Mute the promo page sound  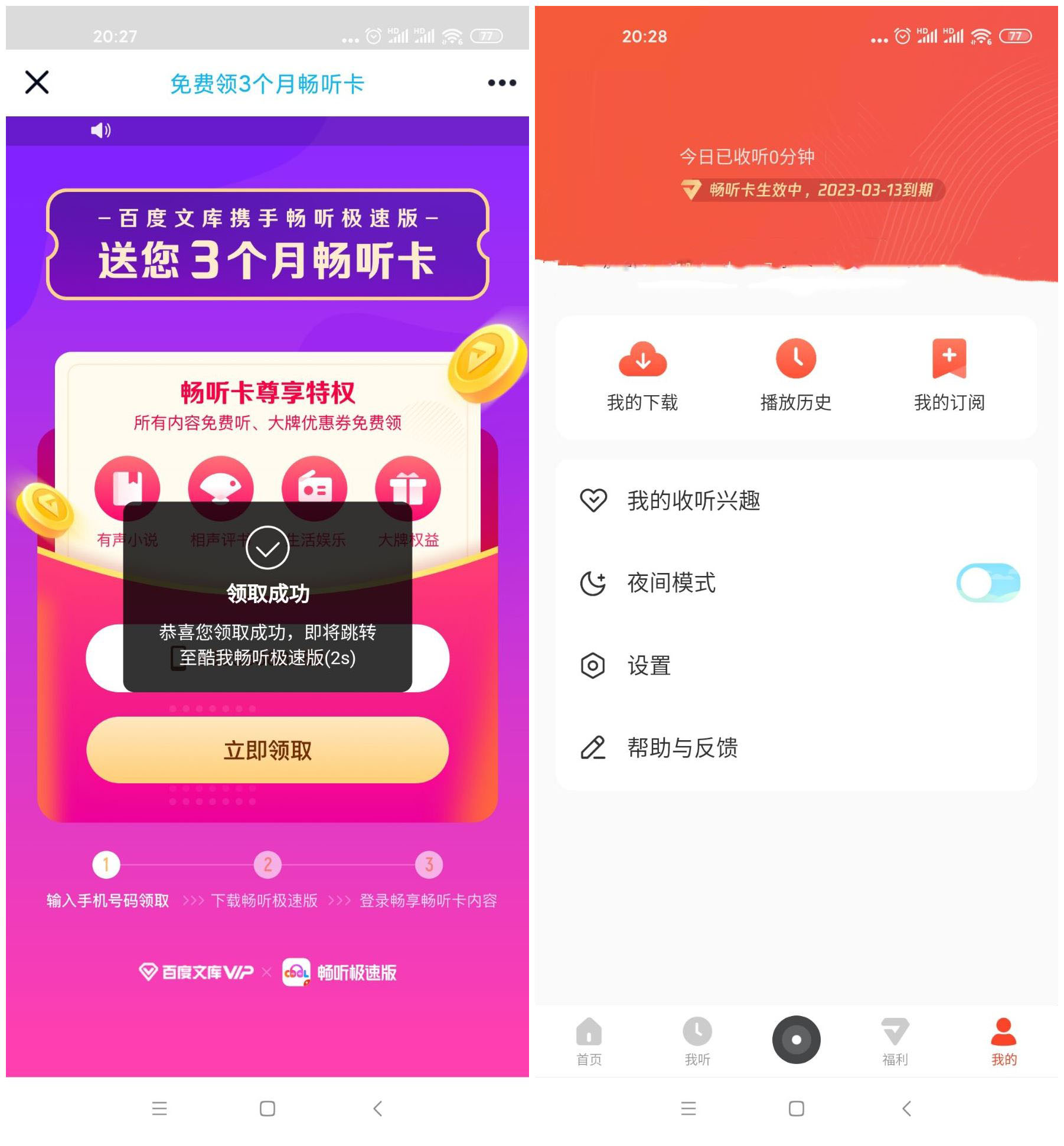pos(100,130)
